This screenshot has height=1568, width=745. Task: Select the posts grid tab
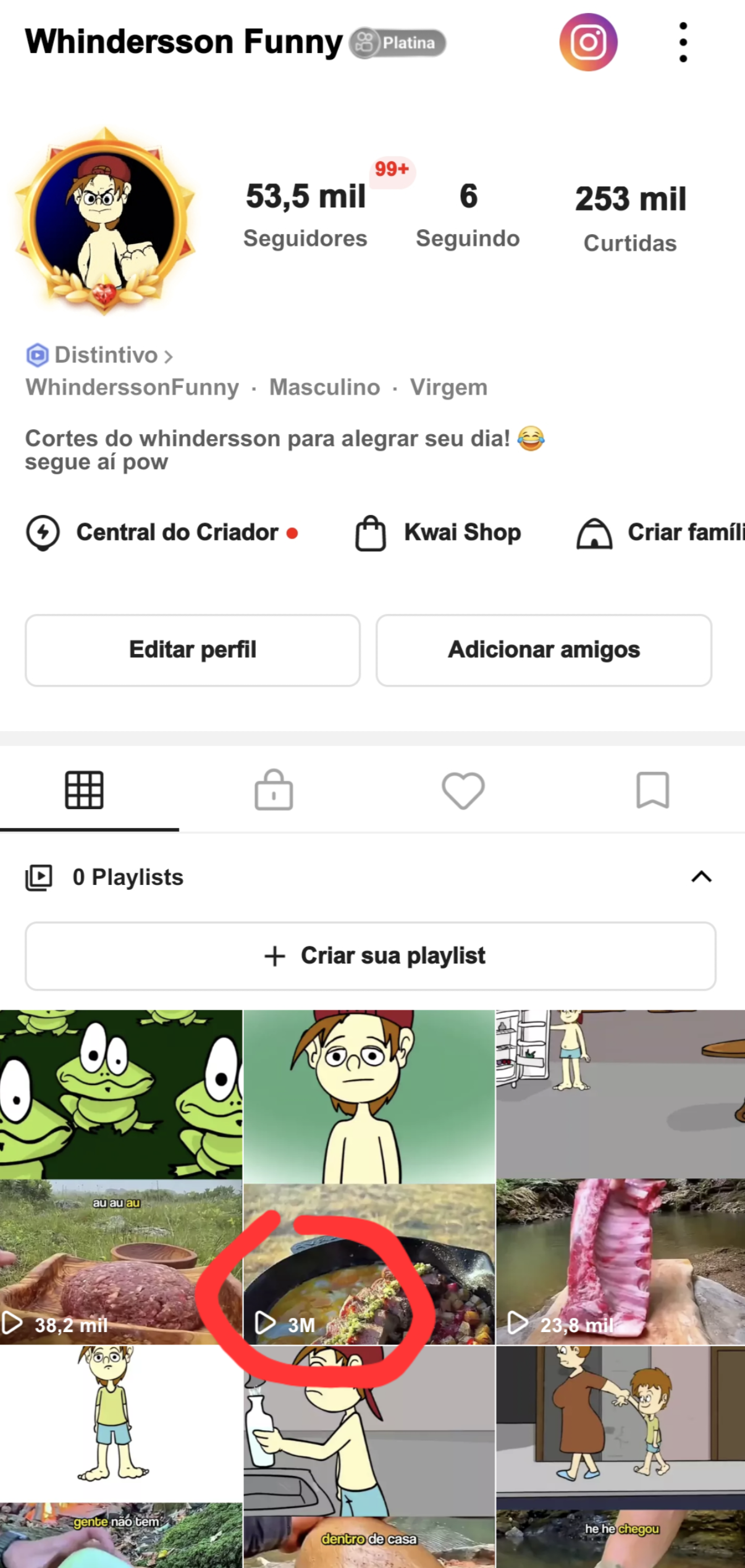[85, 790]
